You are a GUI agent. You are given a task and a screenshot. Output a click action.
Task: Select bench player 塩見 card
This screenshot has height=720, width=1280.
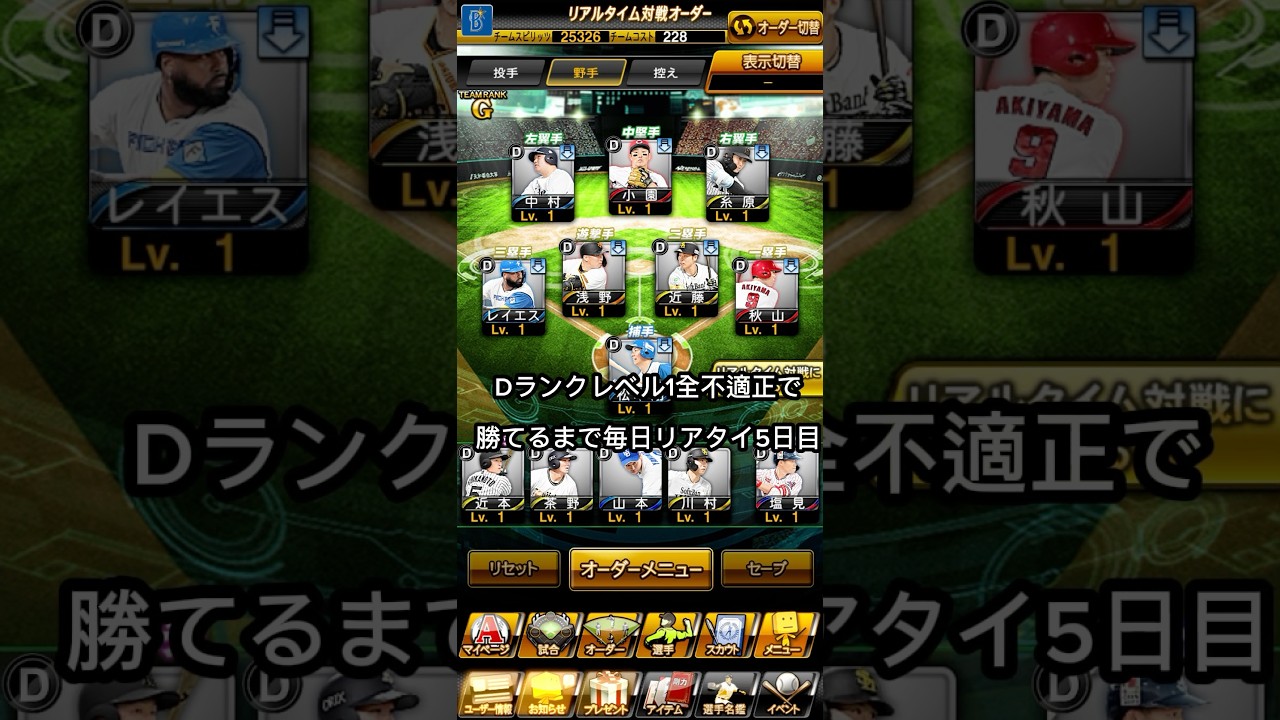(787, 484)
